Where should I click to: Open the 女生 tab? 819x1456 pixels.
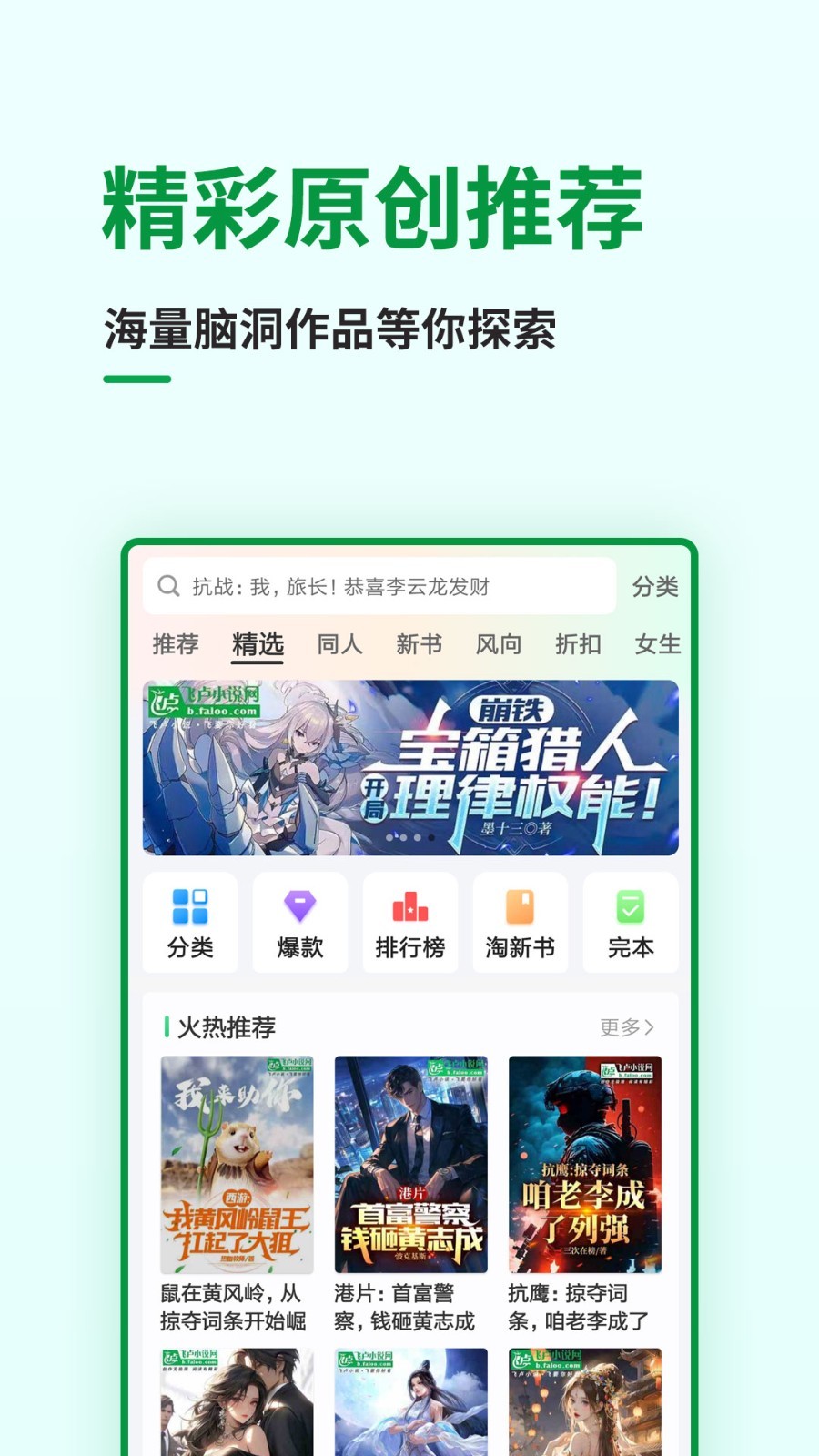657,643
